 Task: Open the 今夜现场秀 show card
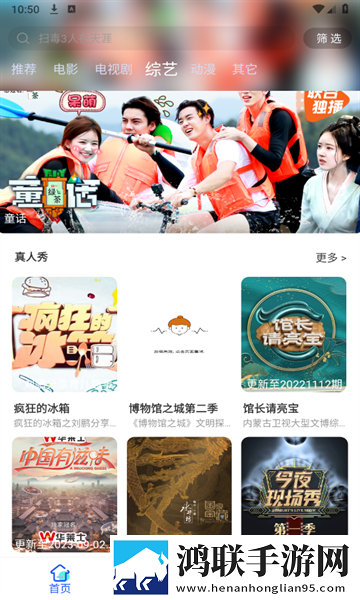(294, 486)
